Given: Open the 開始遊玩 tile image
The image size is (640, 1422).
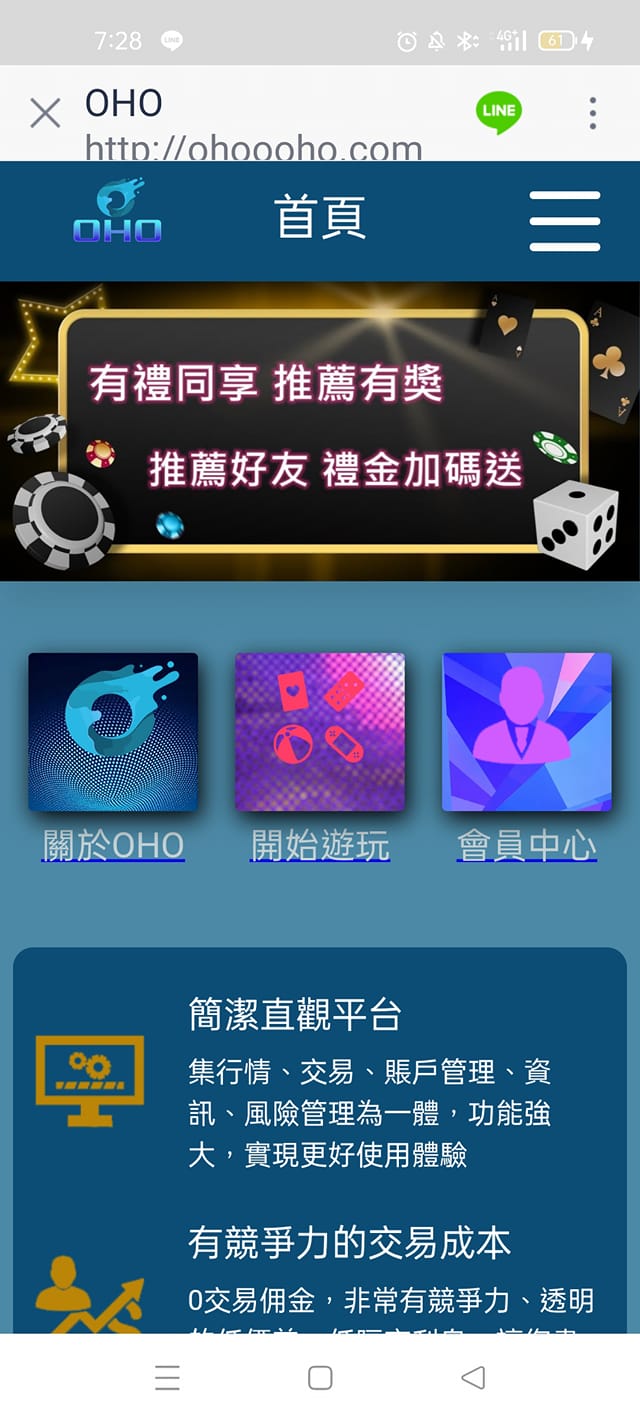Looking at the screenshot, I should click(320, 731).
